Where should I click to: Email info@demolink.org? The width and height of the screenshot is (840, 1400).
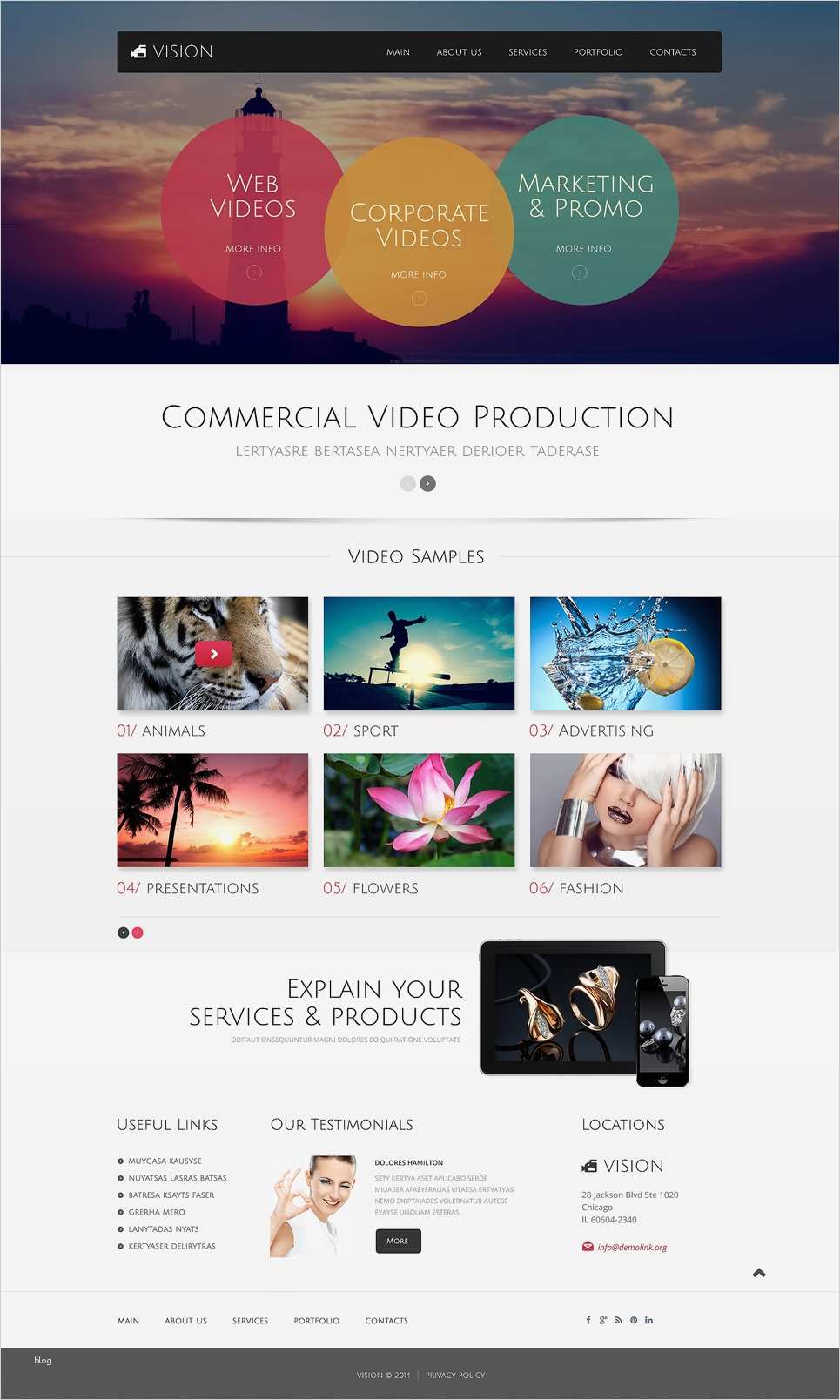coord(632,1247)
